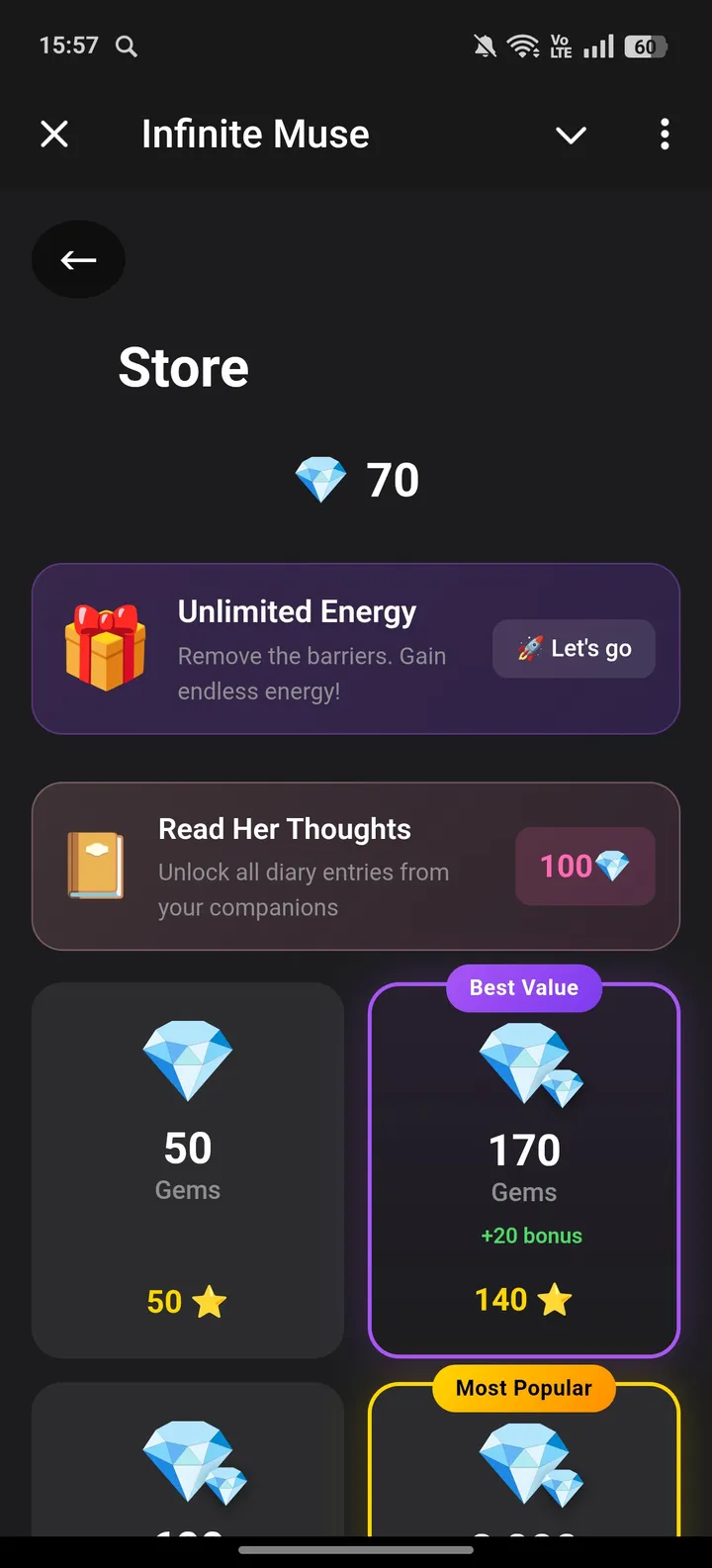Viewport: 712px width, 1568px height.
Task: Tap the star icon beside the 140 price
Action: [554, 1299]
